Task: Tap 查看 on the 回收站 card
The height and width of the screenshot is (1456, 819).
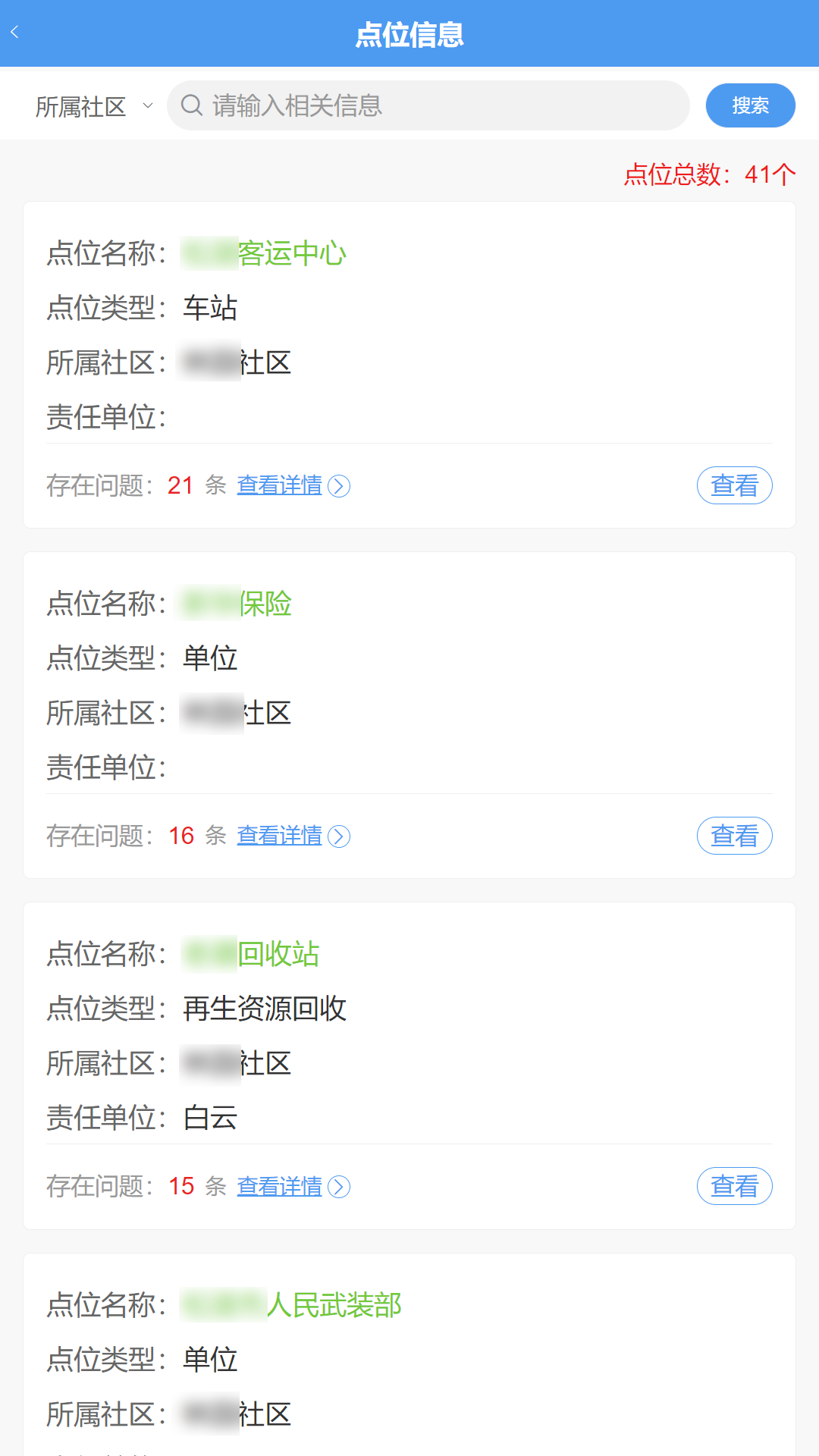Action: pos(734,1186)
